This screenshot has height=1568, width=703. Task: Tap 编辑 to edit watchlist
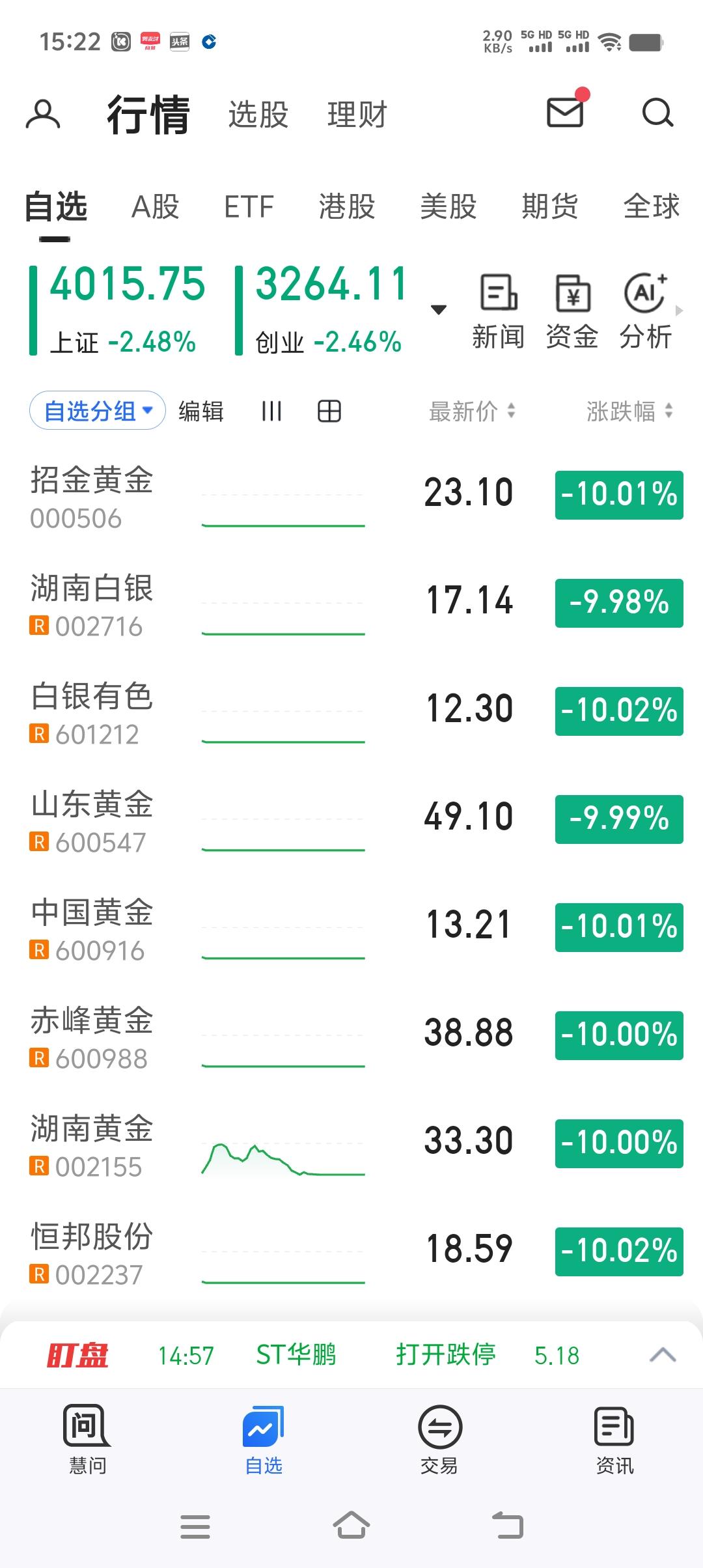coord(201,412)
